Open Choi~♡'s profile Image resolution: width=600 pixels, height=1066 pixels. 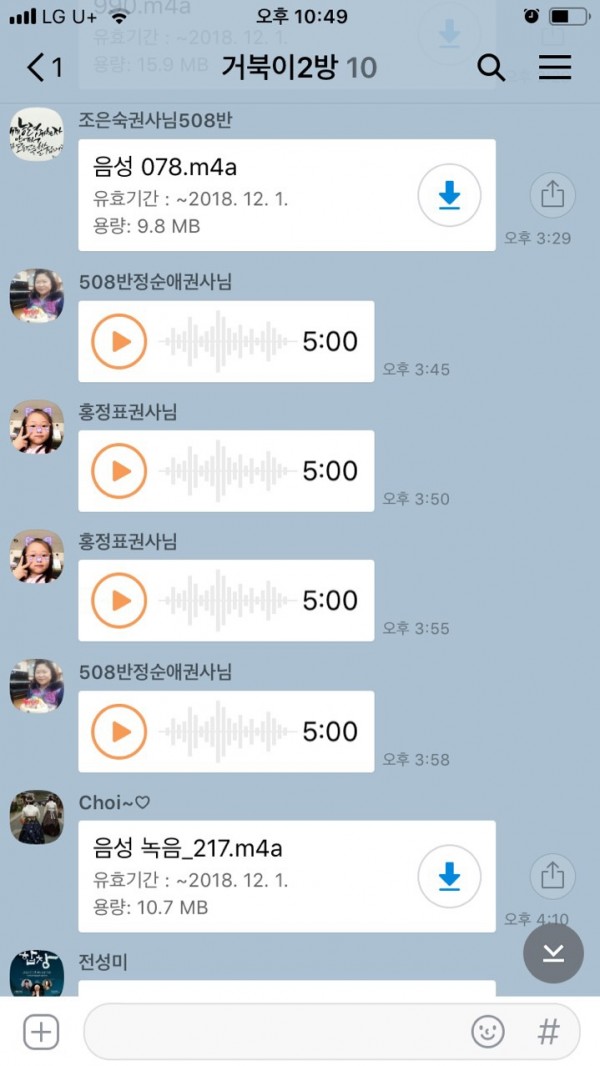point(37,817)
